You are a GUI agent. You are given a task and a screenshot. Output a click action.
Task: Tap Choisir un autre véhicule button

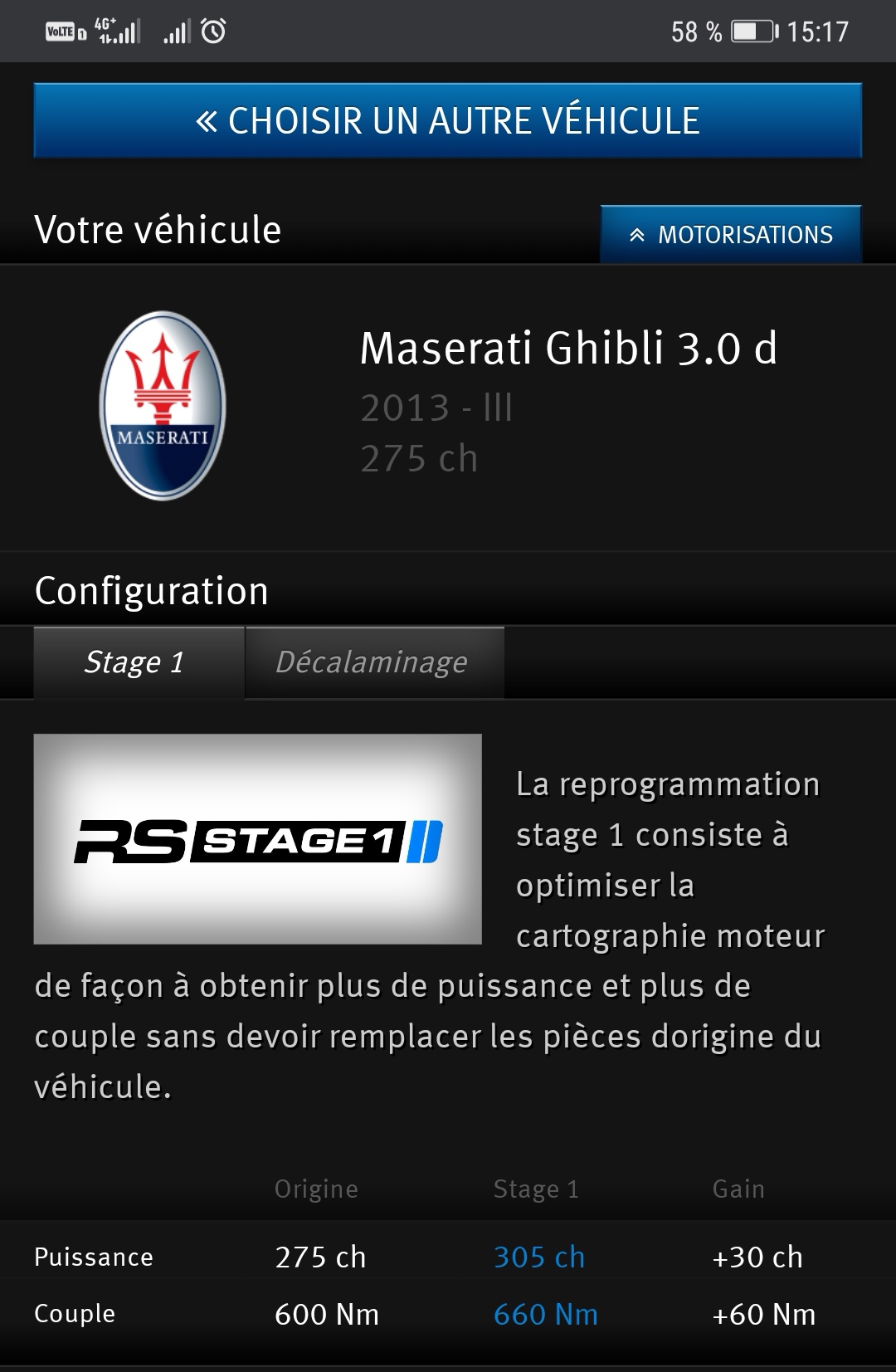[447, 120]
